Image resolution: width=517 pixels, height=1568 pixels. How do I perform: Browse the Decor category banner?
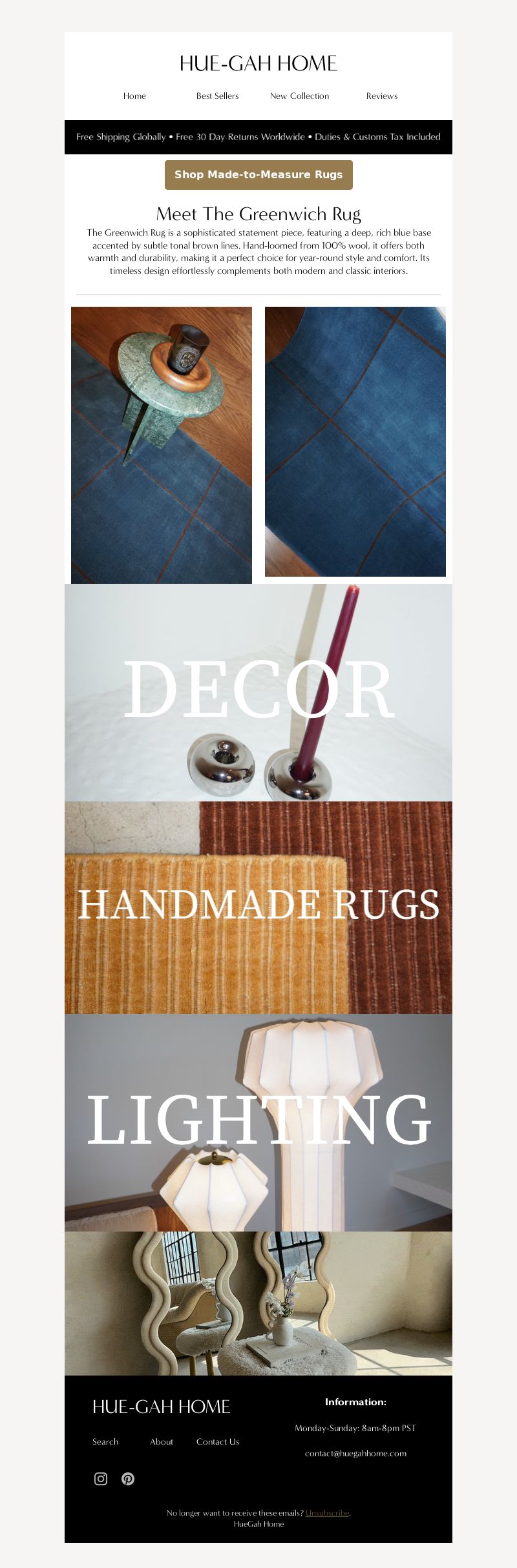pyautogui.click(x=258, y=692)
